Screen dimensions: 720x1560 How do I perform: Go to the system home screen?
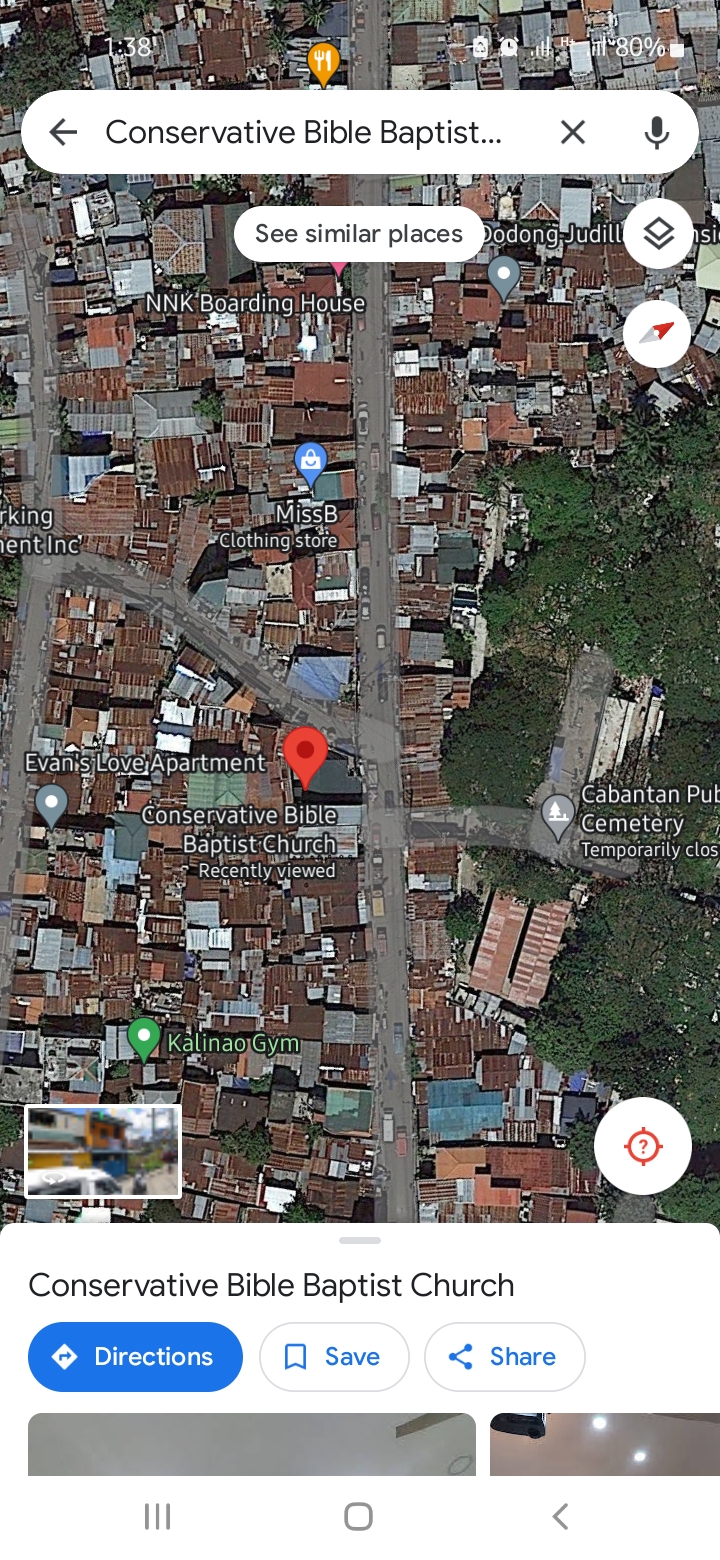pos(359,1517)
